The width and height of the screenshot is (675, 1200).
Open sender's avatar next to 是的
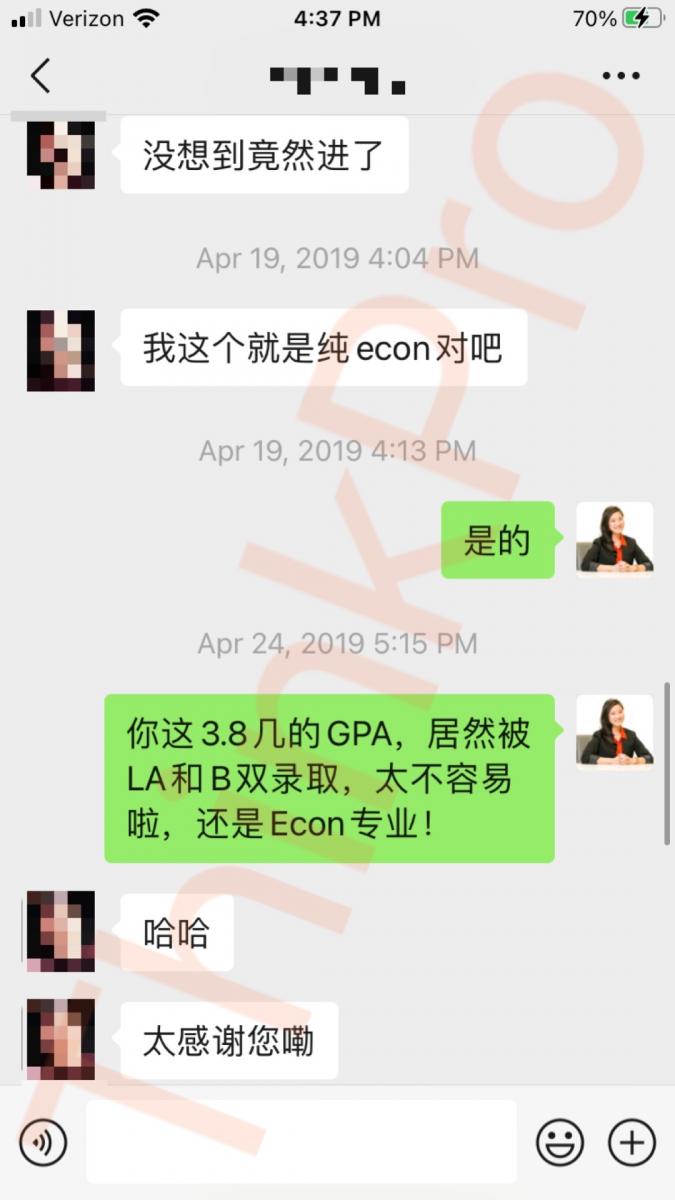click(x=614, y=540)
